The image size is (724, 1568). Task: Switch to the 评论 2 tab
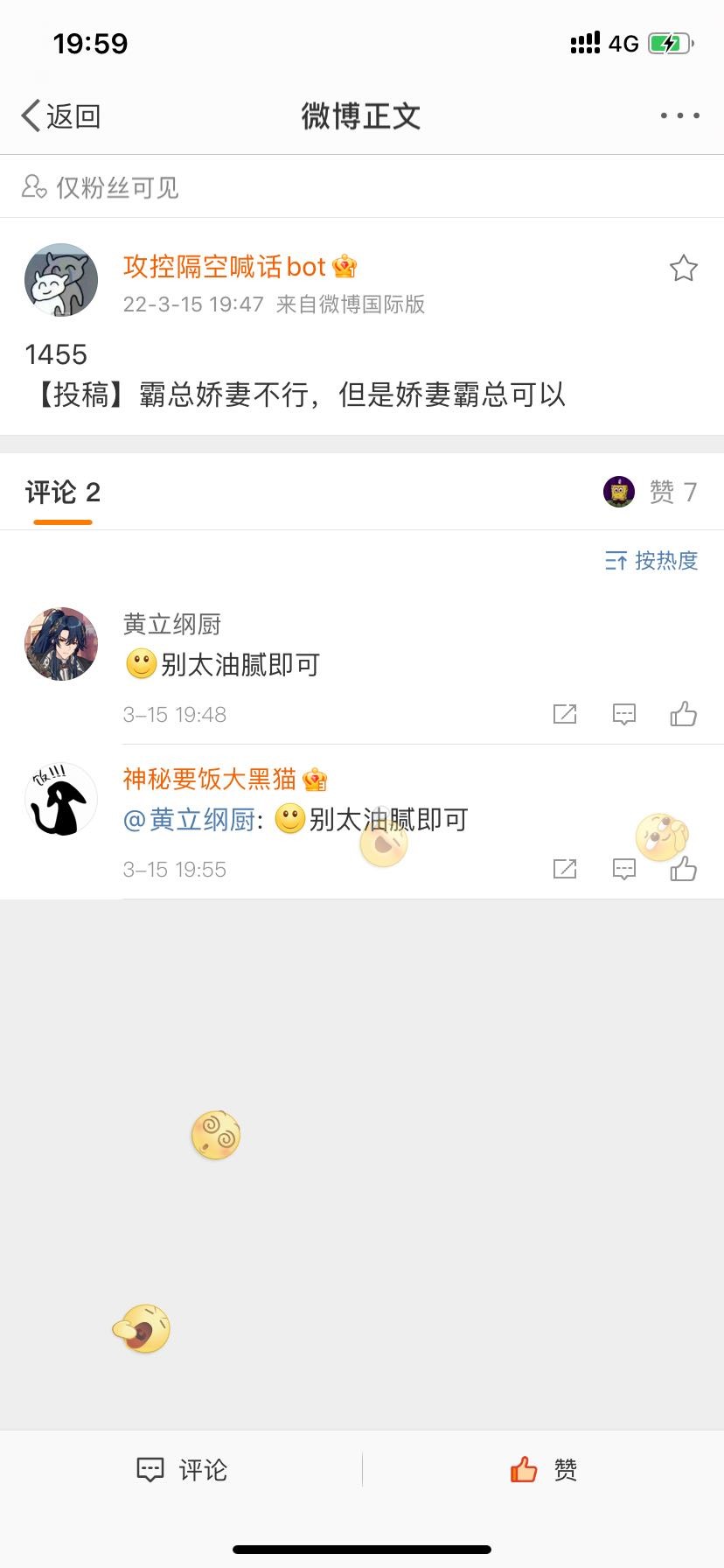[63, 493]
